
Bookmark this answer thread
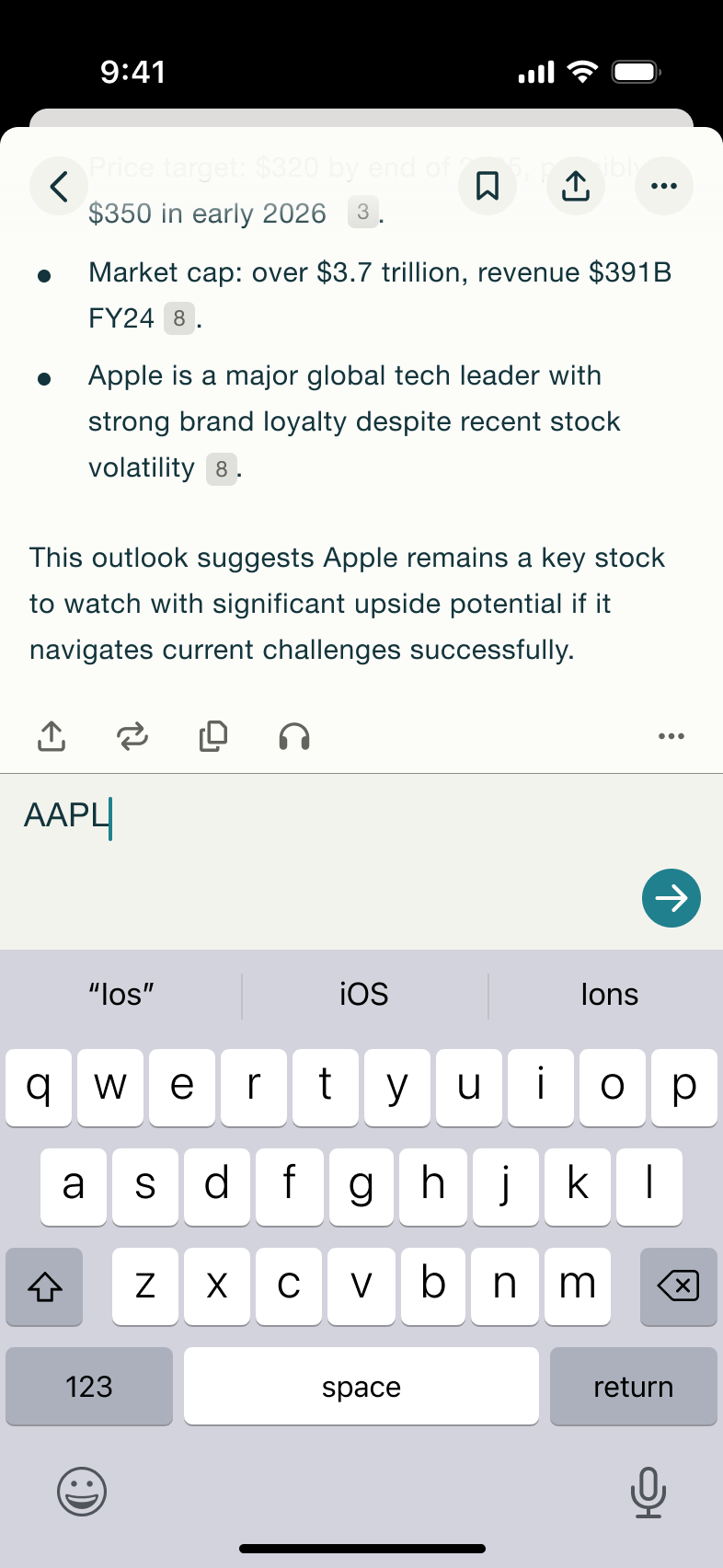click(x=488, y=186)
